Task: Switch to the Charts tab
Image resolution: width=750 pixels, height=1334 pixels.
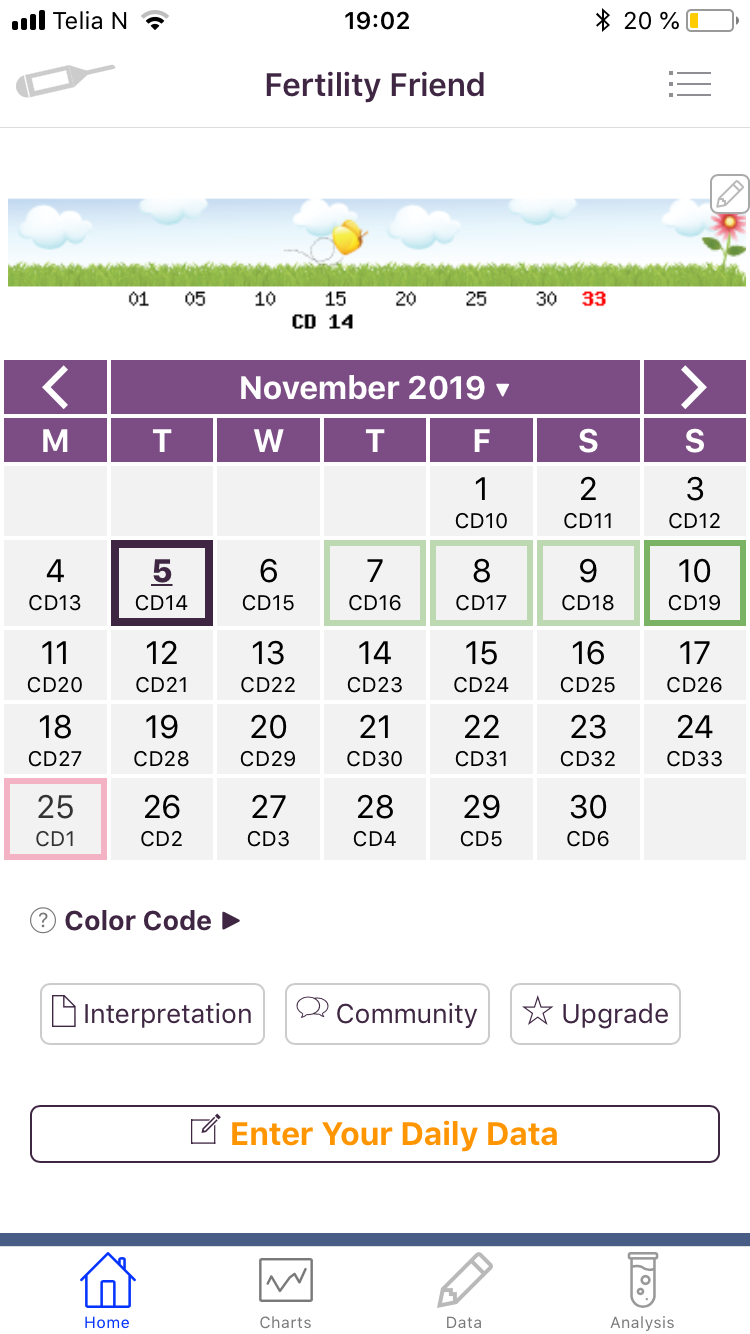Action: tap(285, 1292)
